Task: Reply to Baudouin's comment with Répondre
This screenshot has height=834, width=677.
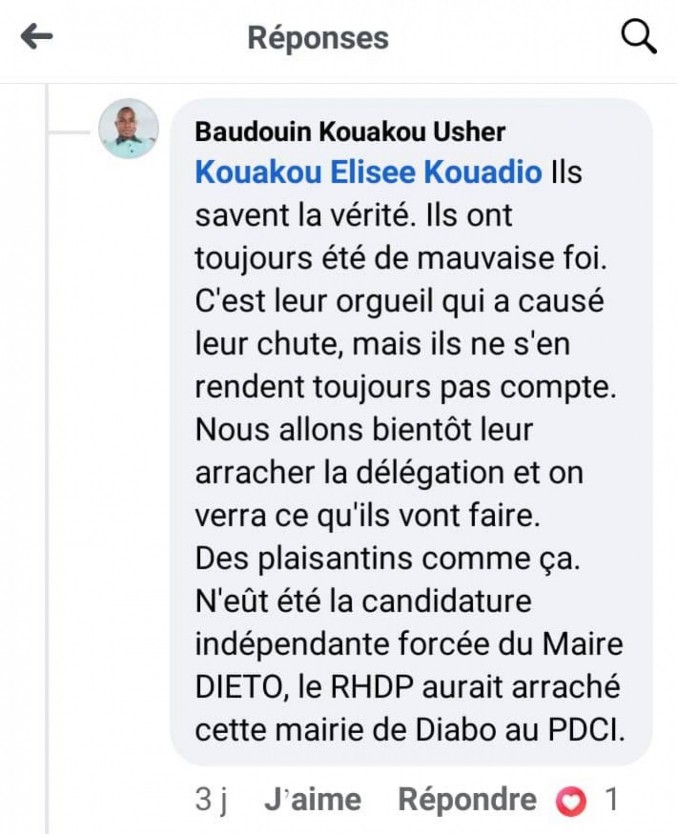Action: [x=466, y=800]
